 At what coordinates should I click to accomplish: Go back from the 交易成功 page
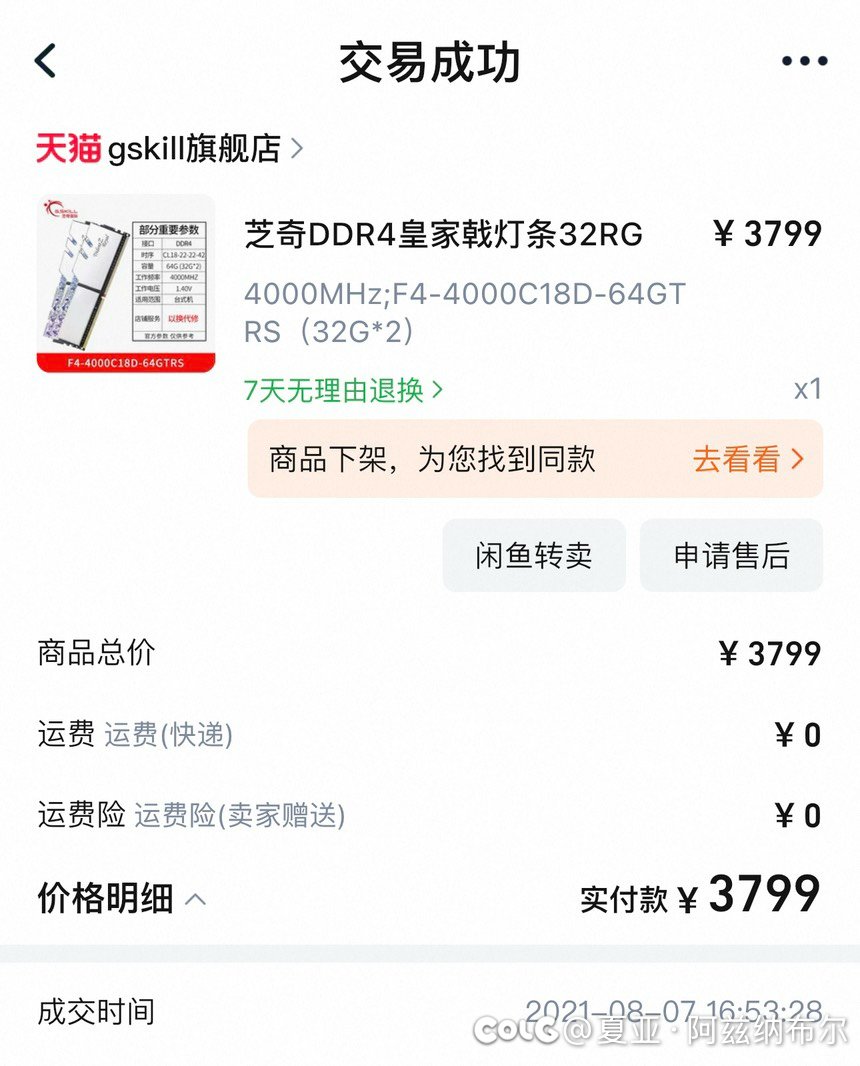point(46,62)
